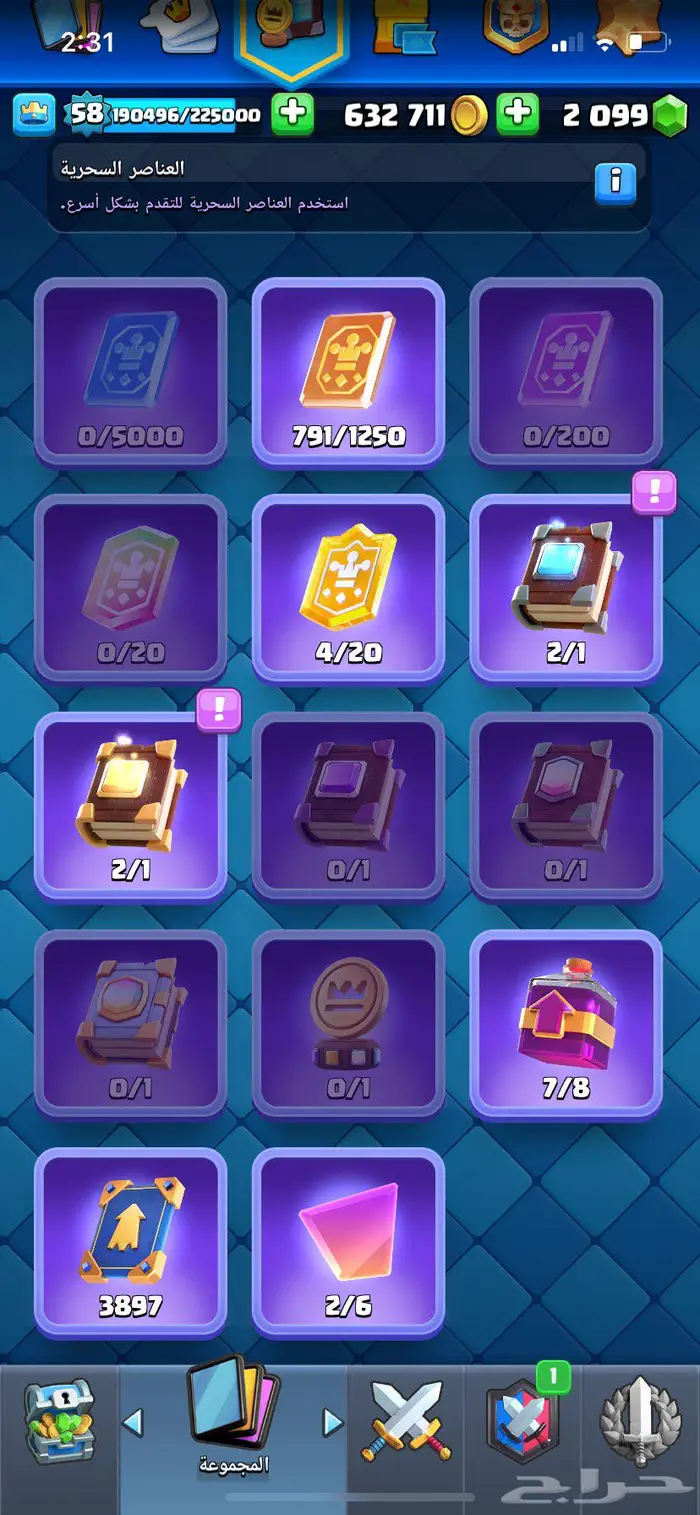Select the magic coin item 0/1
700x1515 pixels.
(x=348, y=1022)
